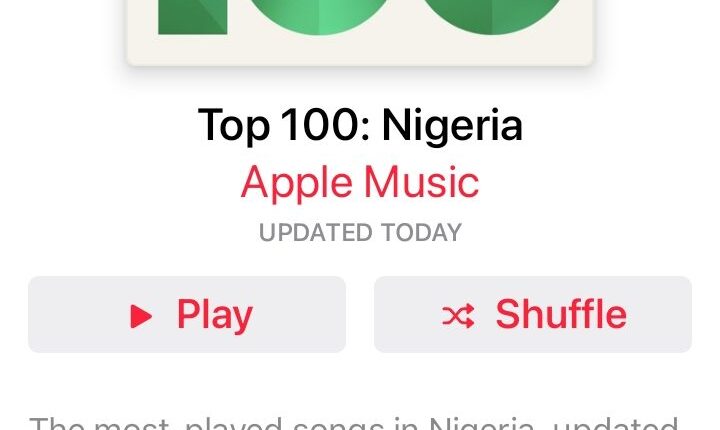Shuffle the Top 100: Nigeria playlist

(532, 315)
